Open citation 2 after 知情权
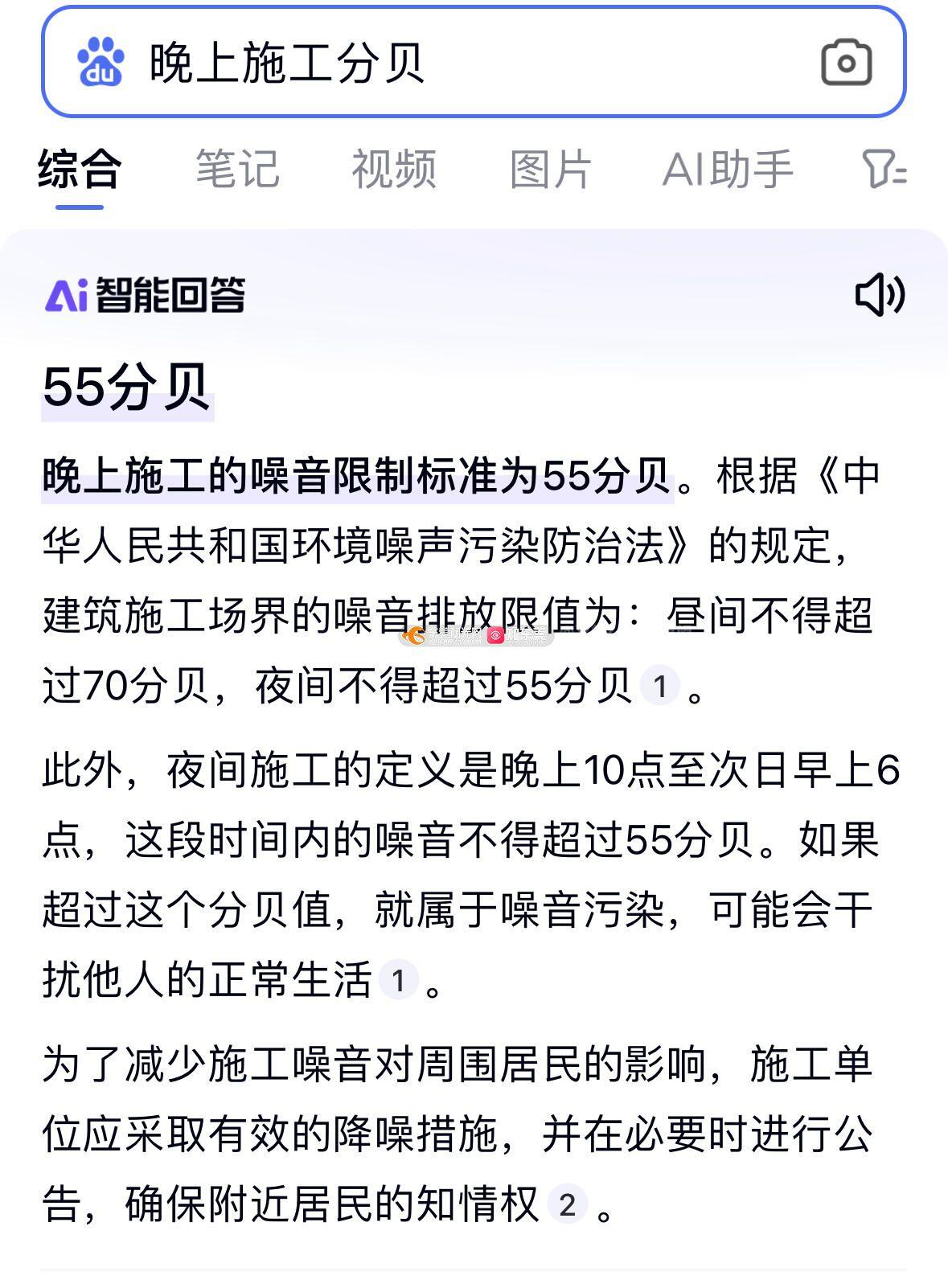This screenshot has width=948, height=1288. (567, 1204)
